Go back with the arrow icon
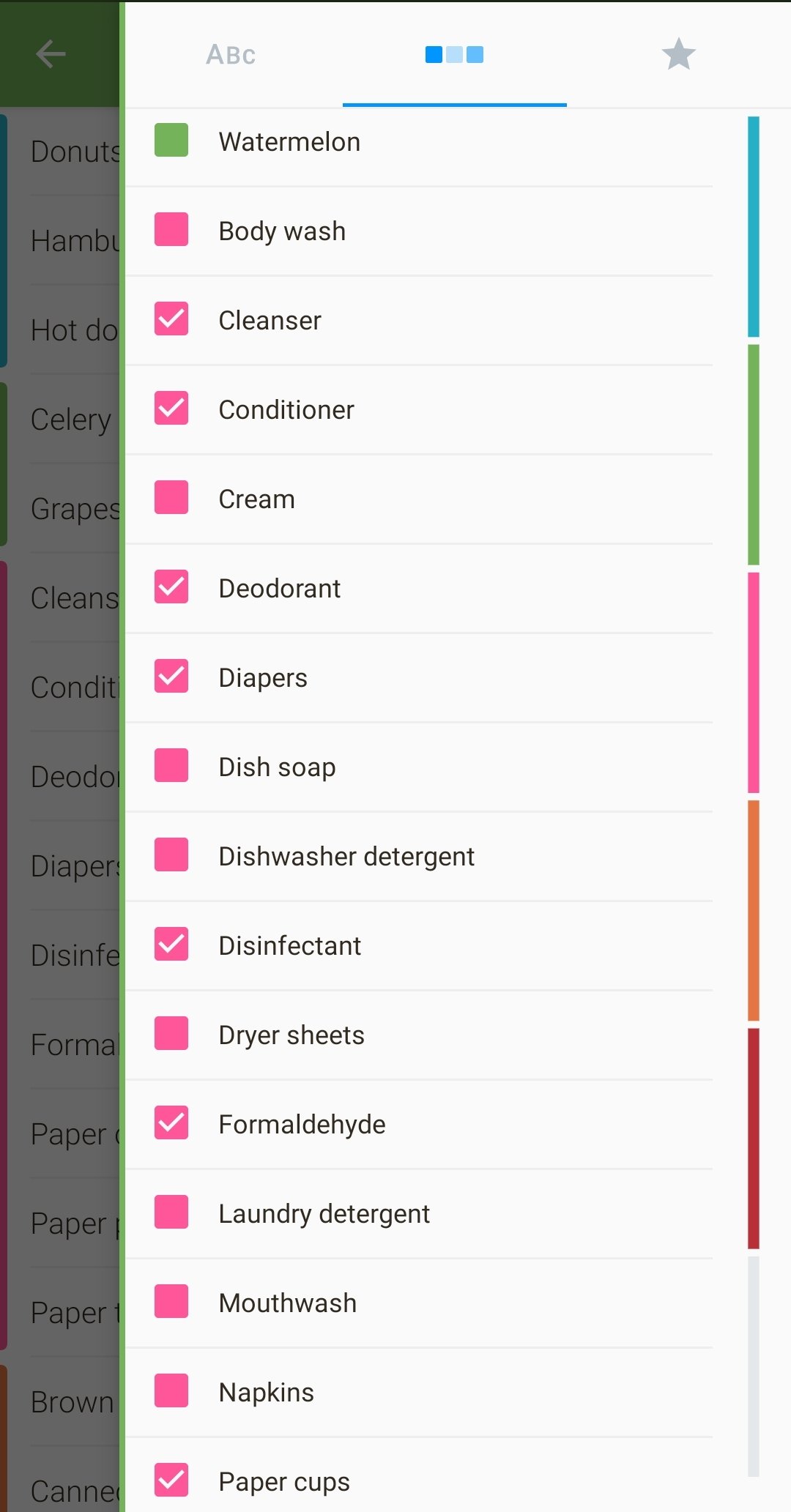791x1512 pixels. [x=51, y=53]
